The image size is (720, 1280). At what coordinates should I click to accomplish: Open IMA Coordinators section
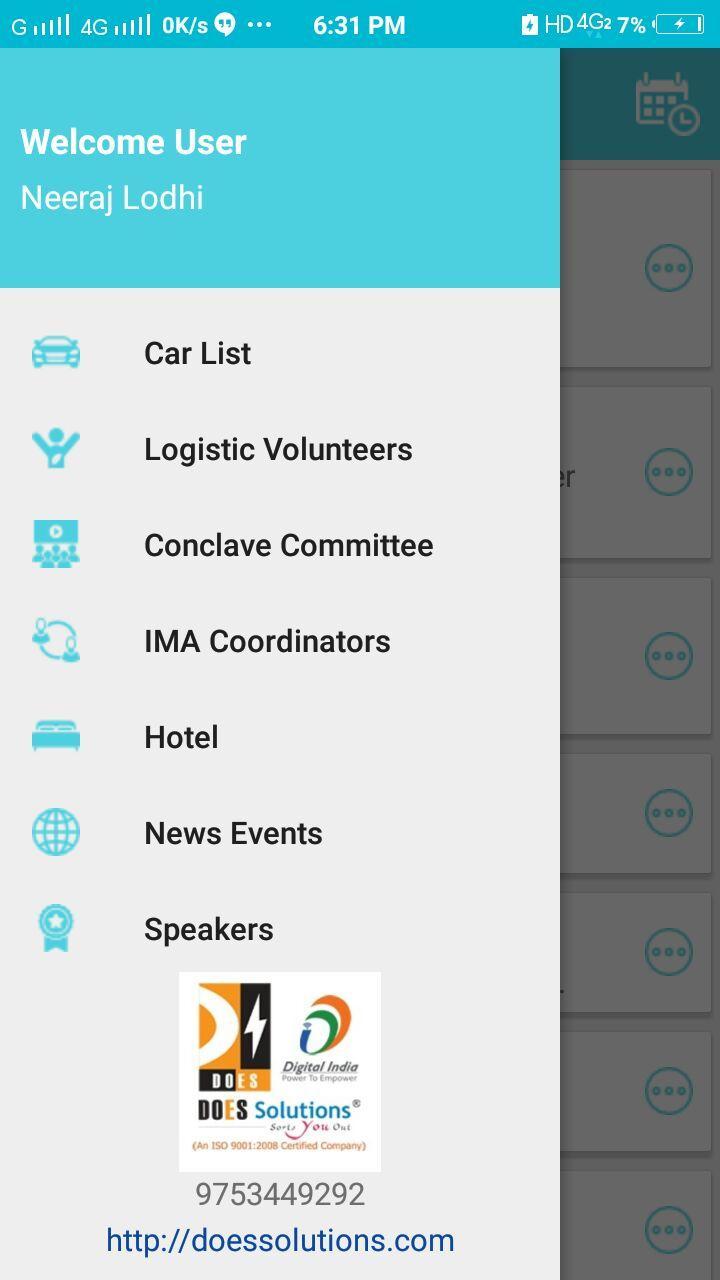pos(267,640)
